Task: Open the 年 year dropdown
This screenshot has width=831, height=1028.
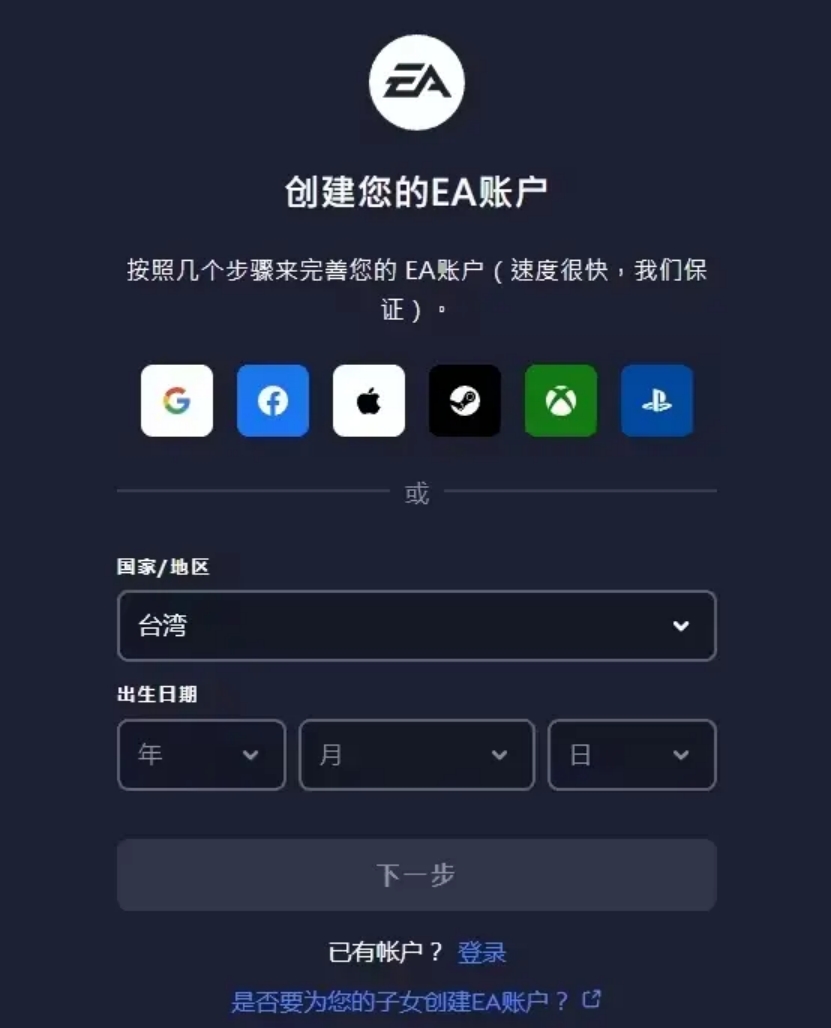Action: pos(201,755)
